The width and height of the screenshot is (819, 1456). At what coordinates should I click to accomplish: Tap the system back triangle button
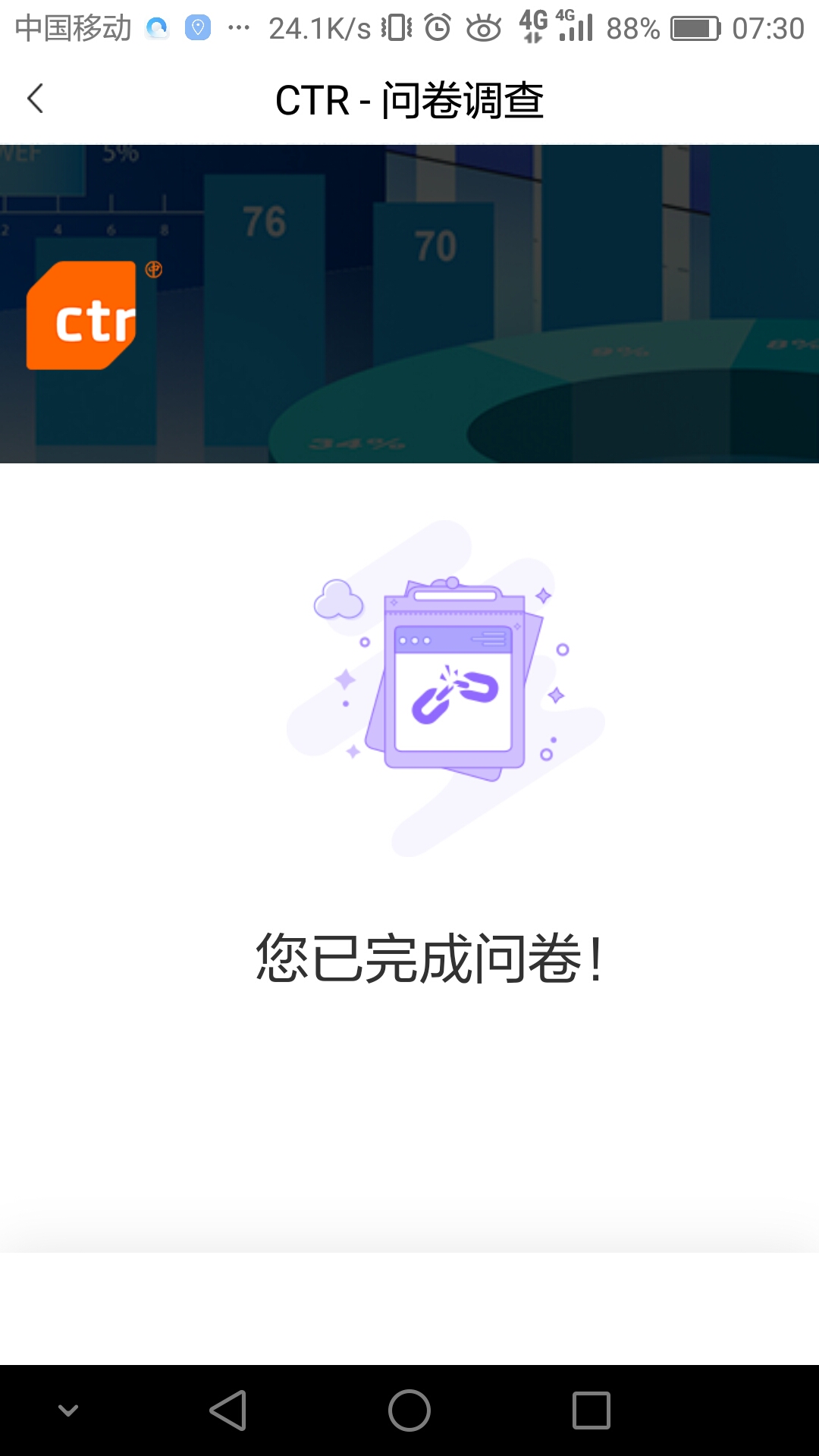(228, 1410)
